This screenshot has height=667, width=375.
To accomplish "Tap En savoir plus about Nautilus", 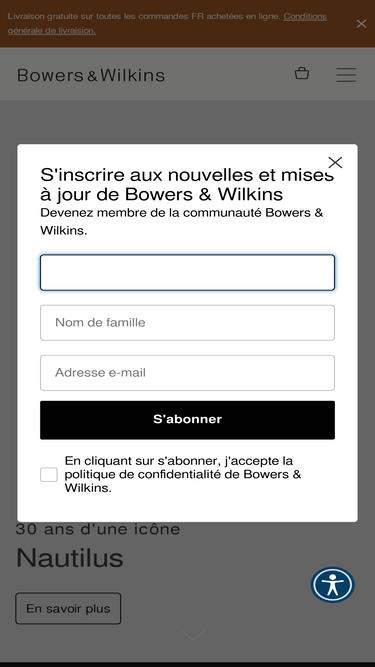I will pos(68,609).
